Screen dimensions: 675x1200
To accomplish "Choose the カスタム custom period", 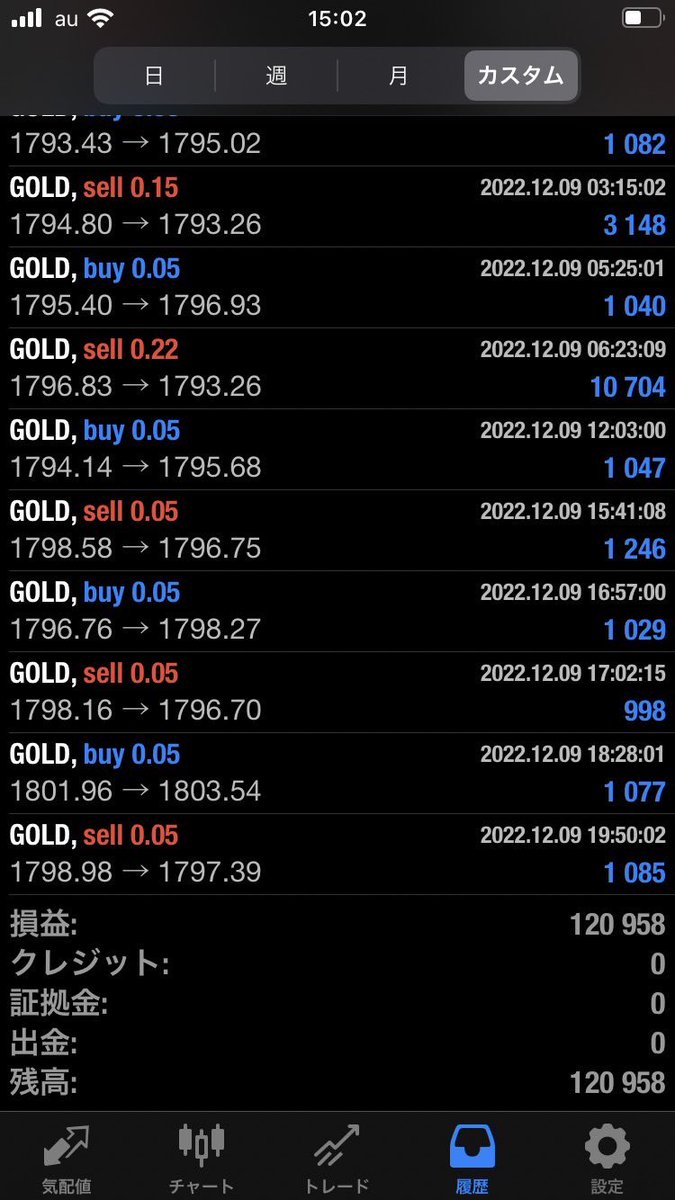I will click(520, 75).
